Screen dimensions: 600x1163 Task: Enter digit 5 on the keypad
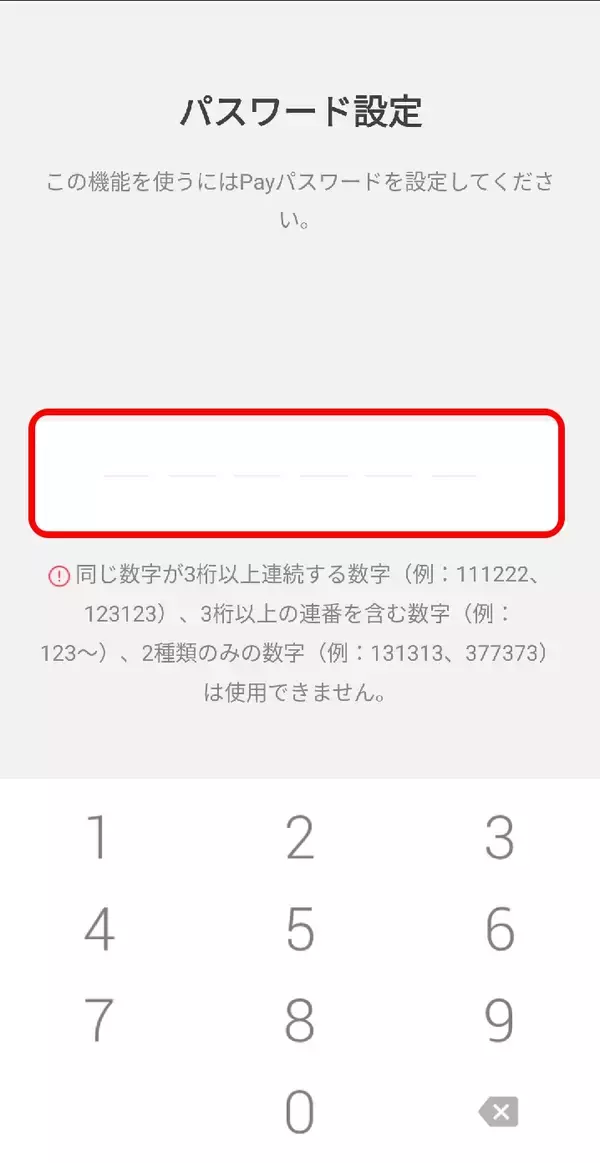[x=299, y=929]
